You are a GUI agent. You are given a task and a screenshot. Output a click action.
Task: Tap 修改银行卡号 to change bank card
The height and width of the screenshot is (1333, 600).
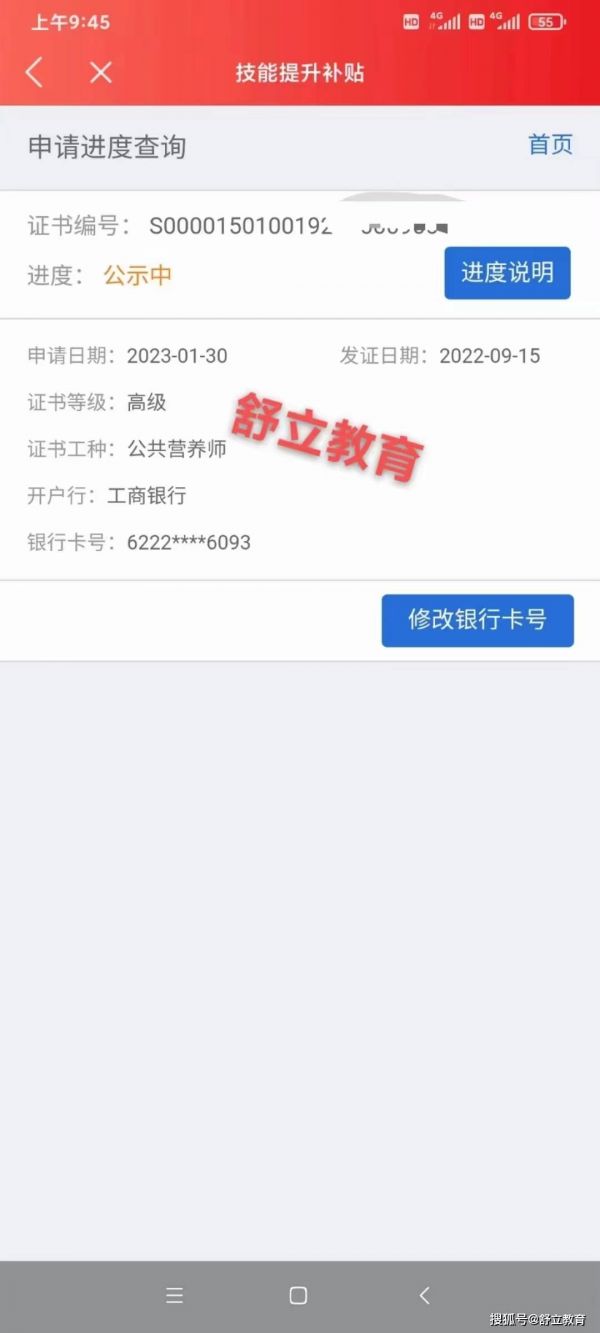click(x=477, y=620)
